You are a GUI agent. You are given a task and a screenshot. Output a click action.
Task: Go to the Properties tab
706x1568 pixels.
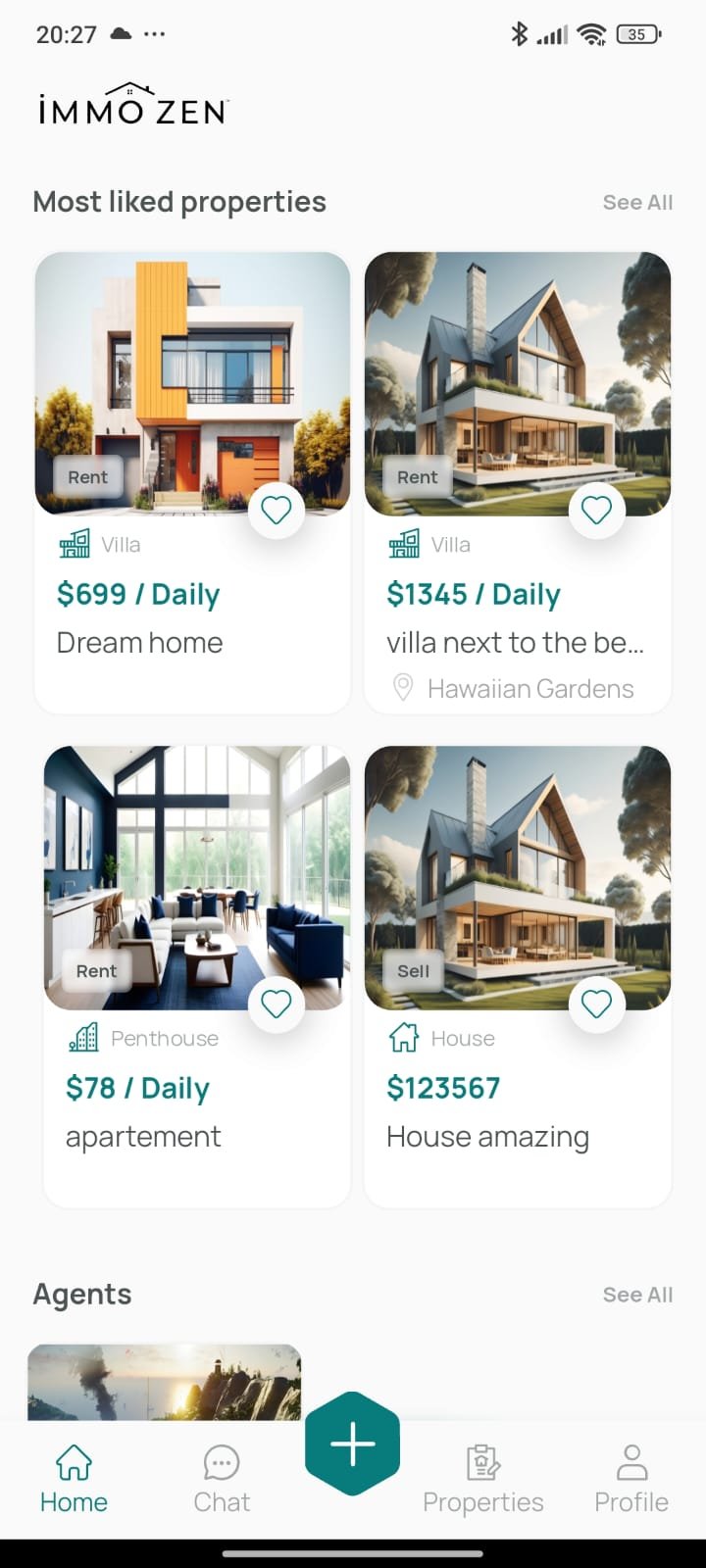coord(482,1480)
